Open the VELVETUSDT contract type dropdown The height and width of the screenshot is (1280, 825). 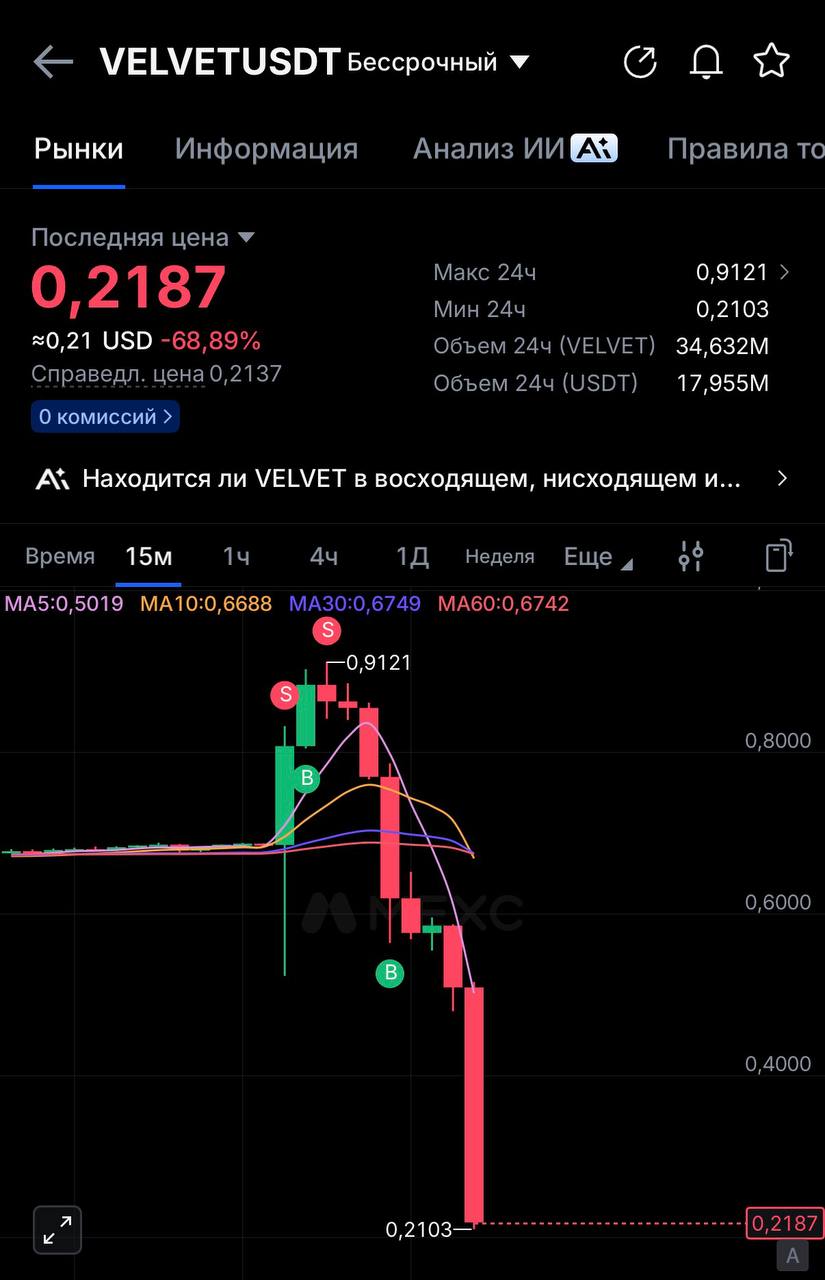point(438,62)
